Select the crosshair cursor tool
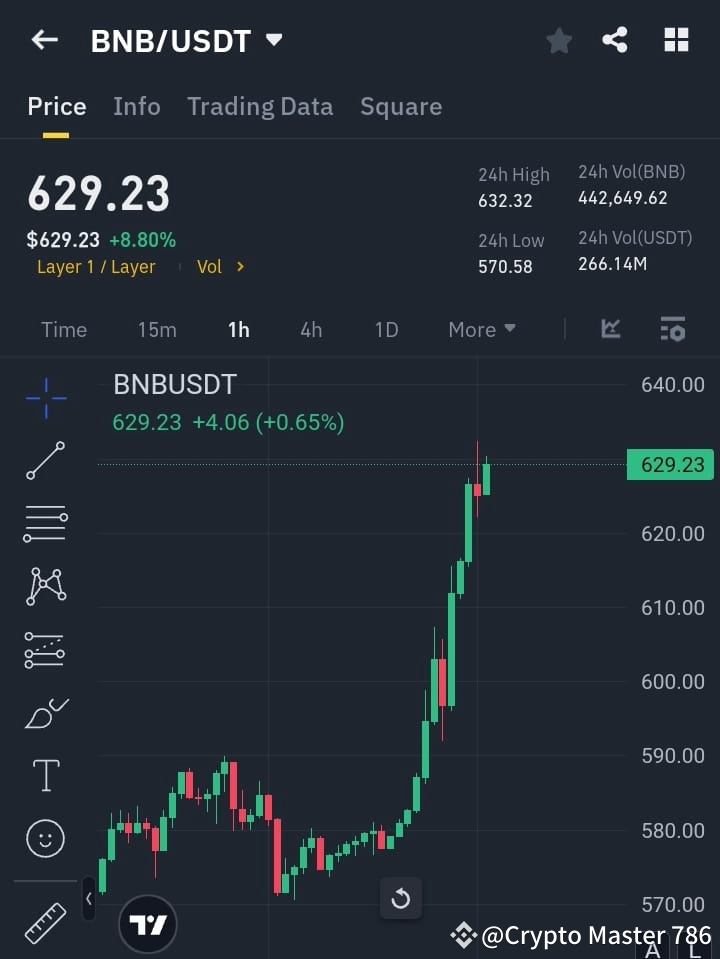The height and width of the screenshot is (959, 720). point(45,399)
